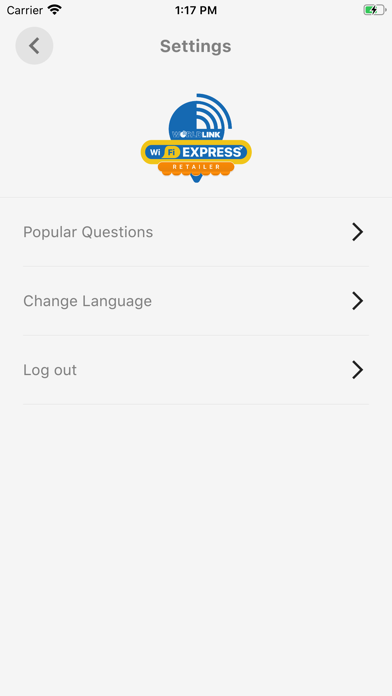Select the Log out row

point(196,370)
